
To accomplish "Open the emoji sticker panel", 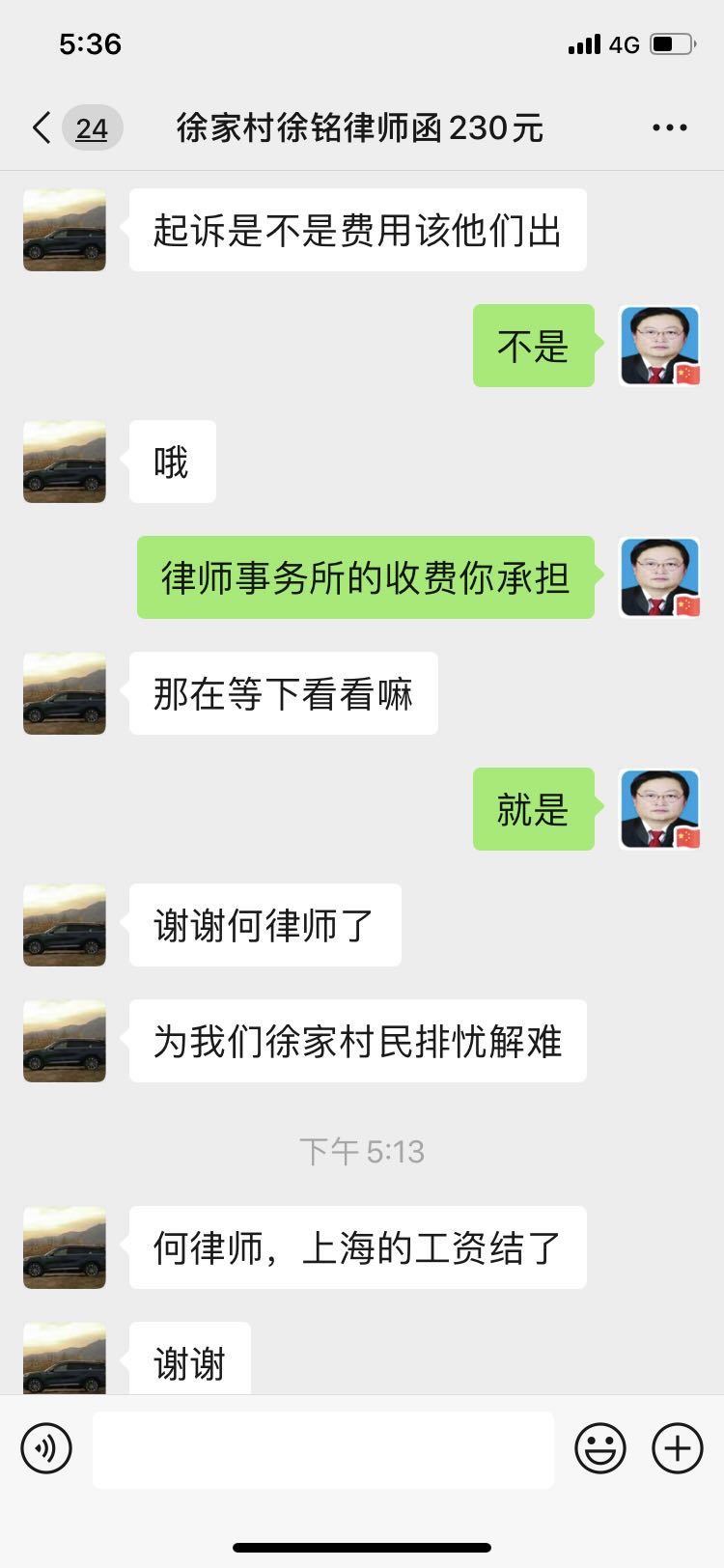I will (x=600, y=1448).
